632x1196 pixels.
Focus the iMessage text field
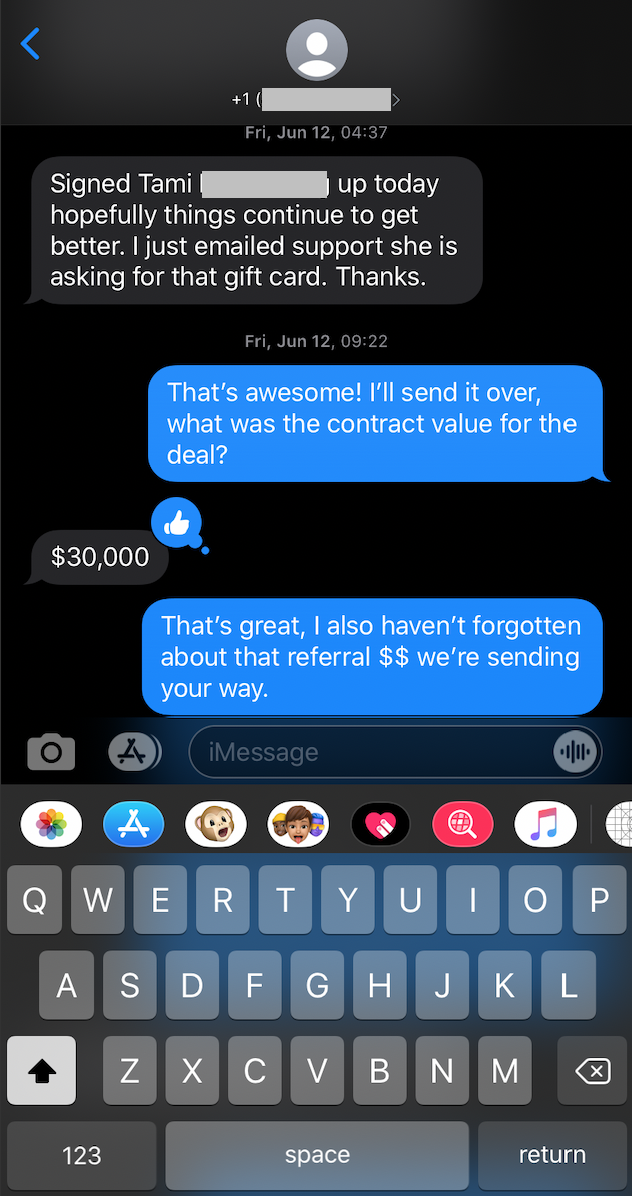tap(370, 752)
